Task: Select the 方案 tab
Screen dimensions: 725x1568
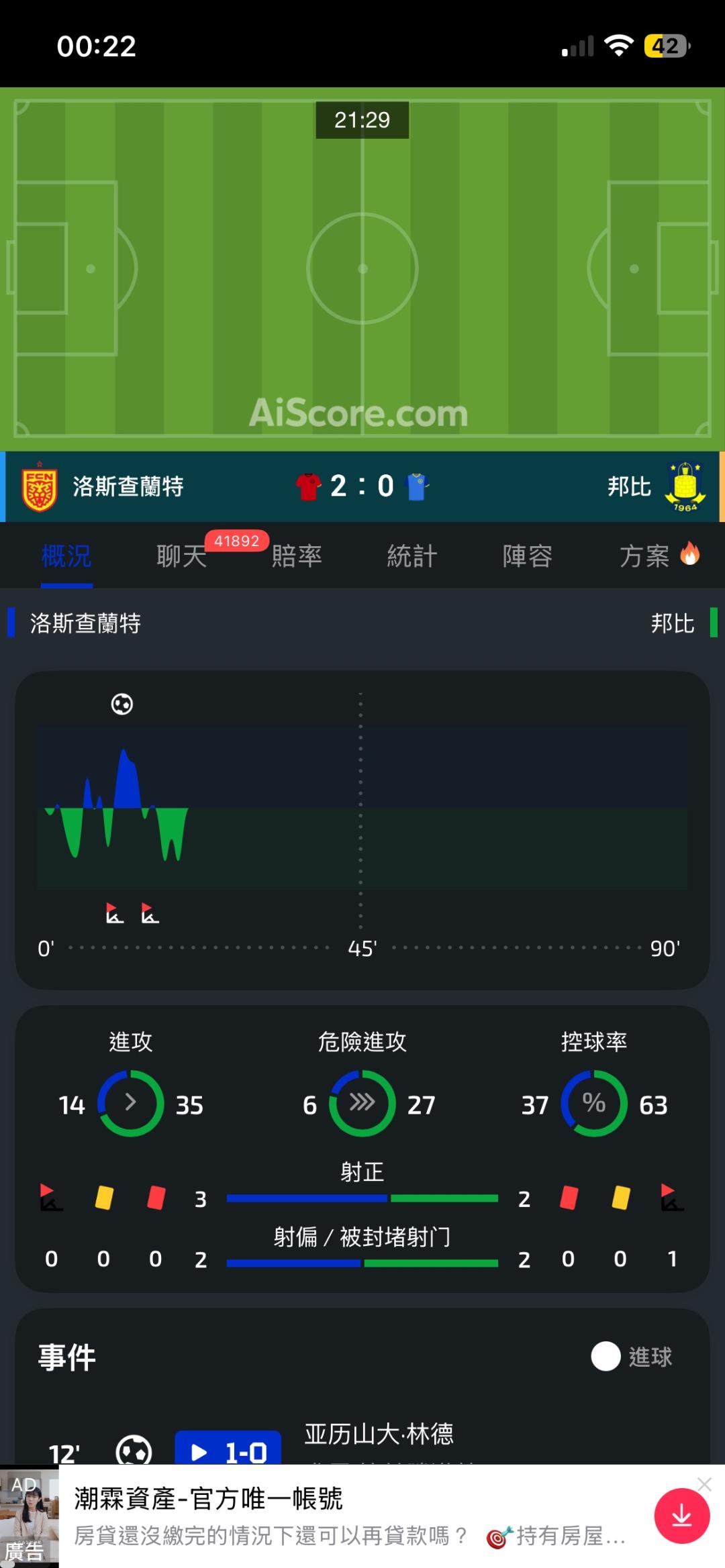Action: click(659, 556)
